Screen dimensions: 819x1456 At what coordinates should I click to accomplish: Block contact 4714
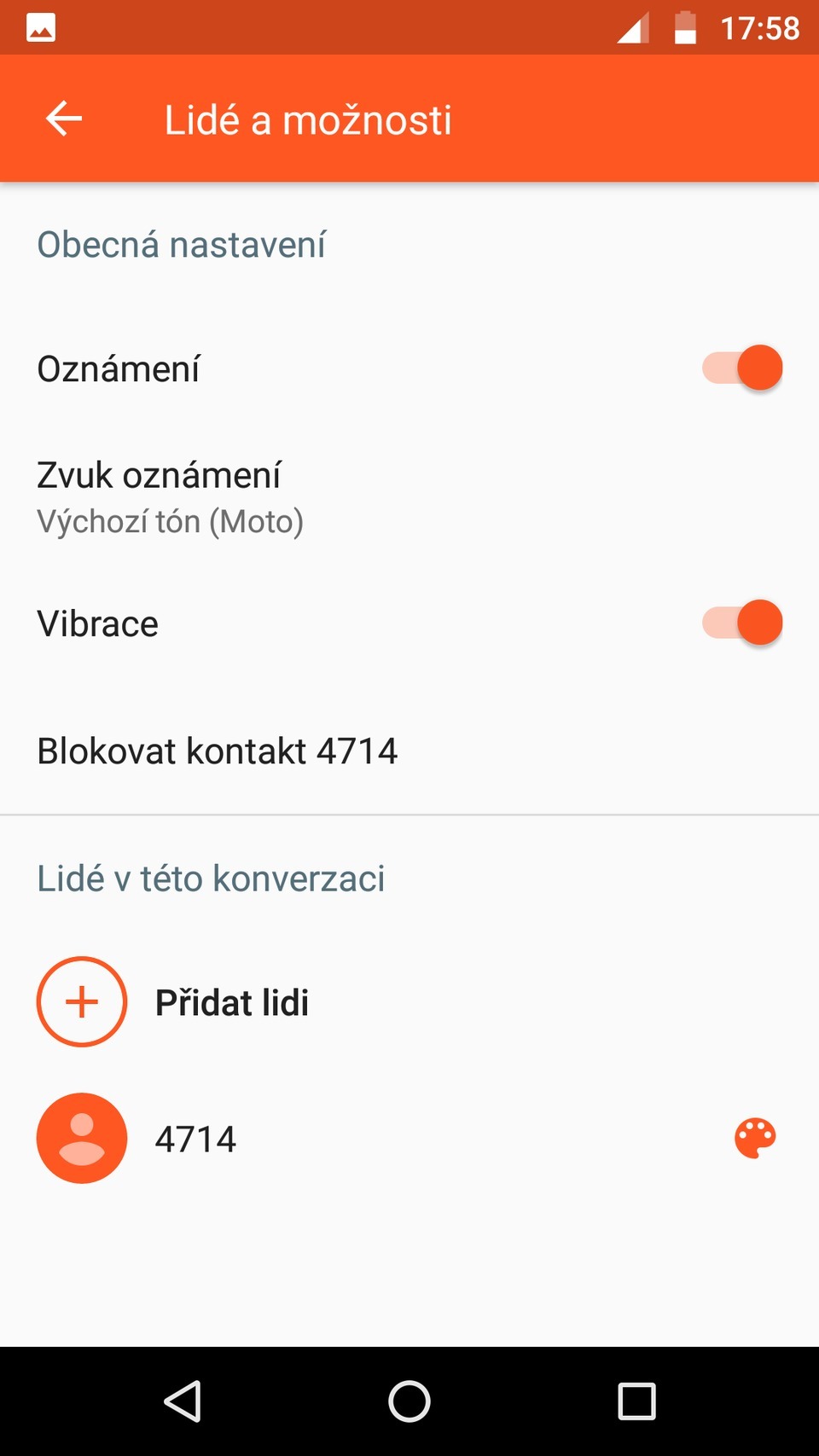point(217,750)
